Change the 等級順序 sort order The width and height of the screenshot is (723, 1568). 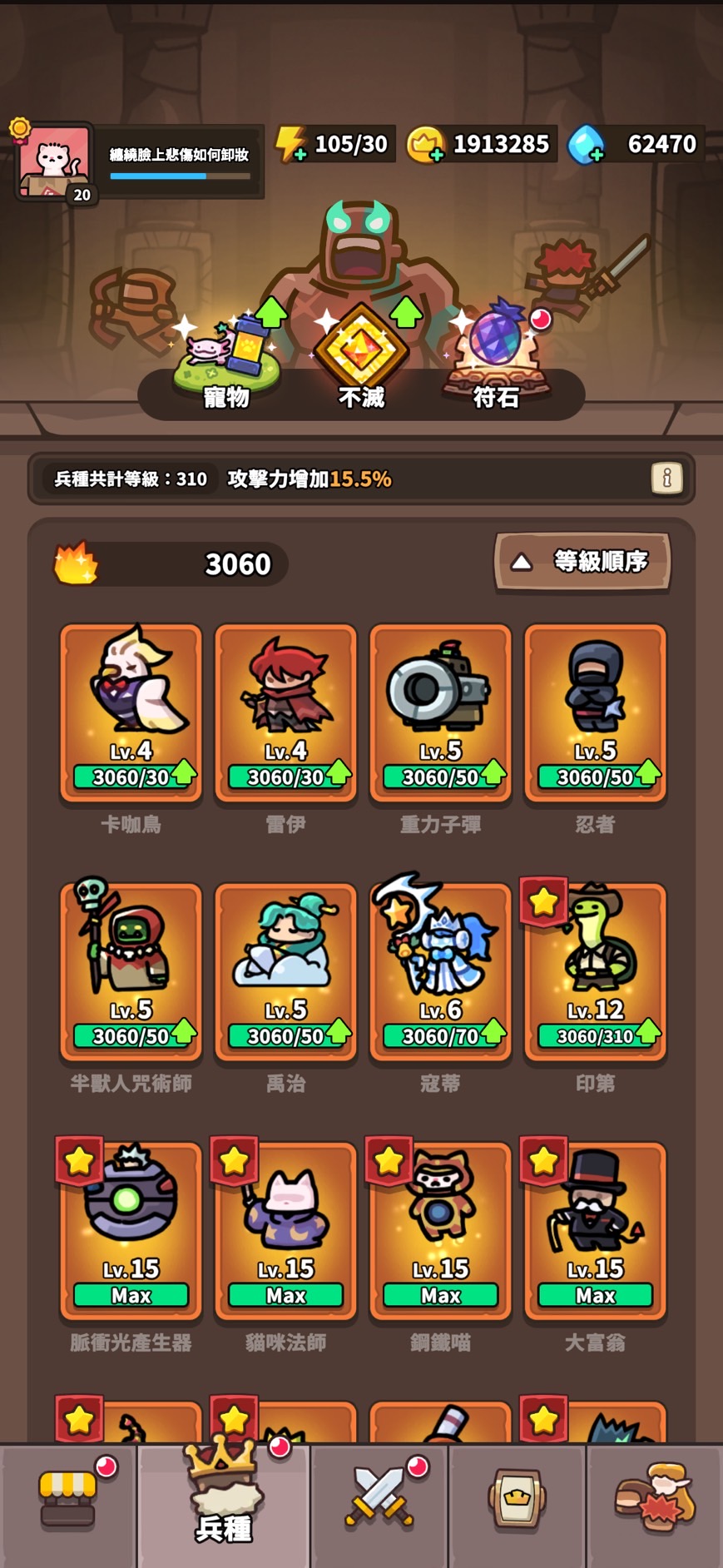[x=583, y=562]
